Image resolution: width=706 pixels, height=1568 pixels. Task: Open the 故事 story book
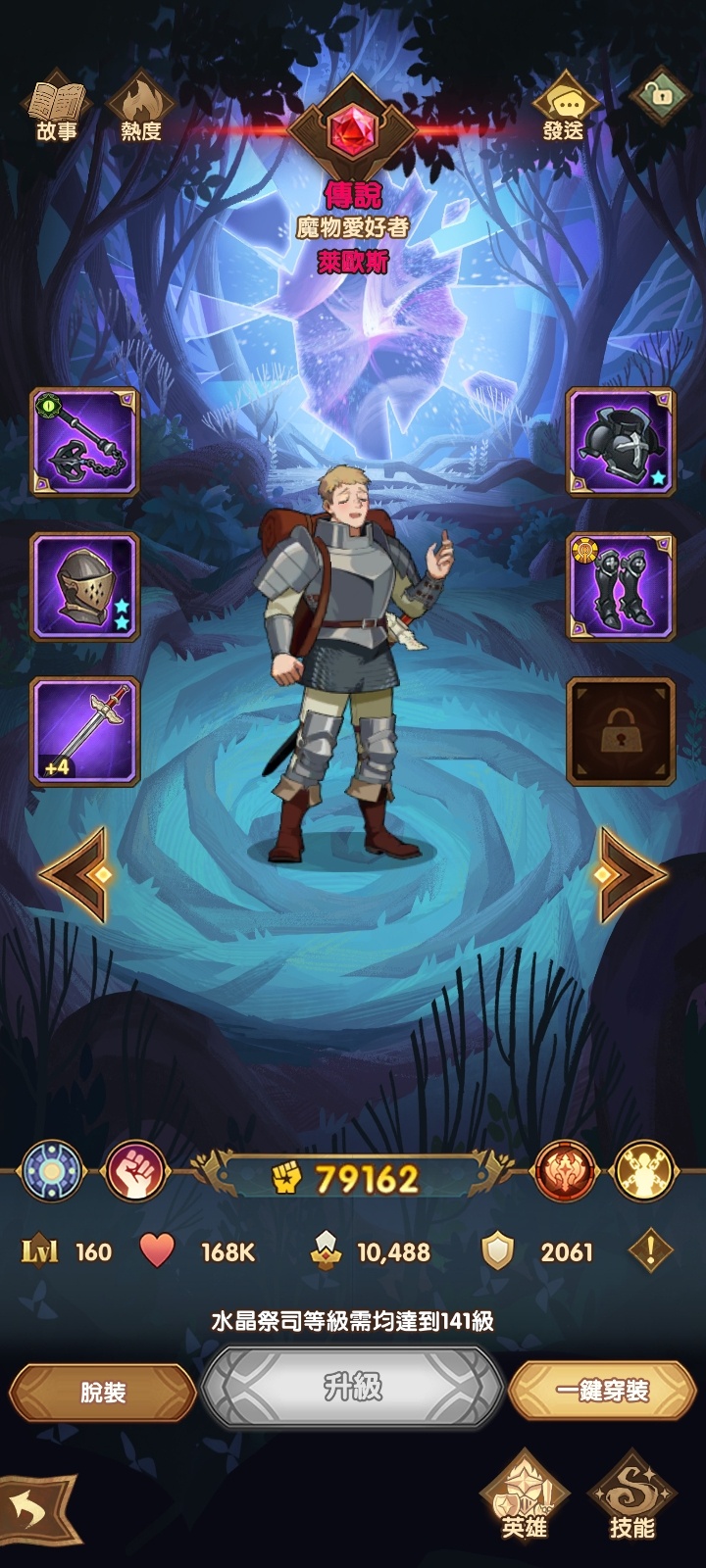tap(57, 108)
